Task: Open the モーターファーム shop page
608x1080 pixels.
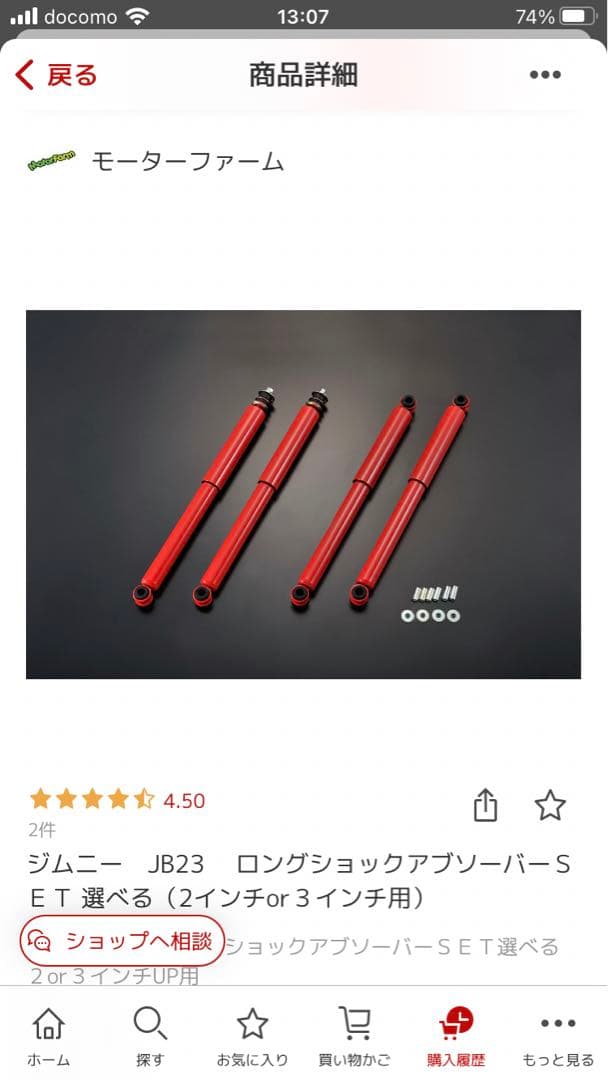Action: pyautogui.click(x=187, y=161)
